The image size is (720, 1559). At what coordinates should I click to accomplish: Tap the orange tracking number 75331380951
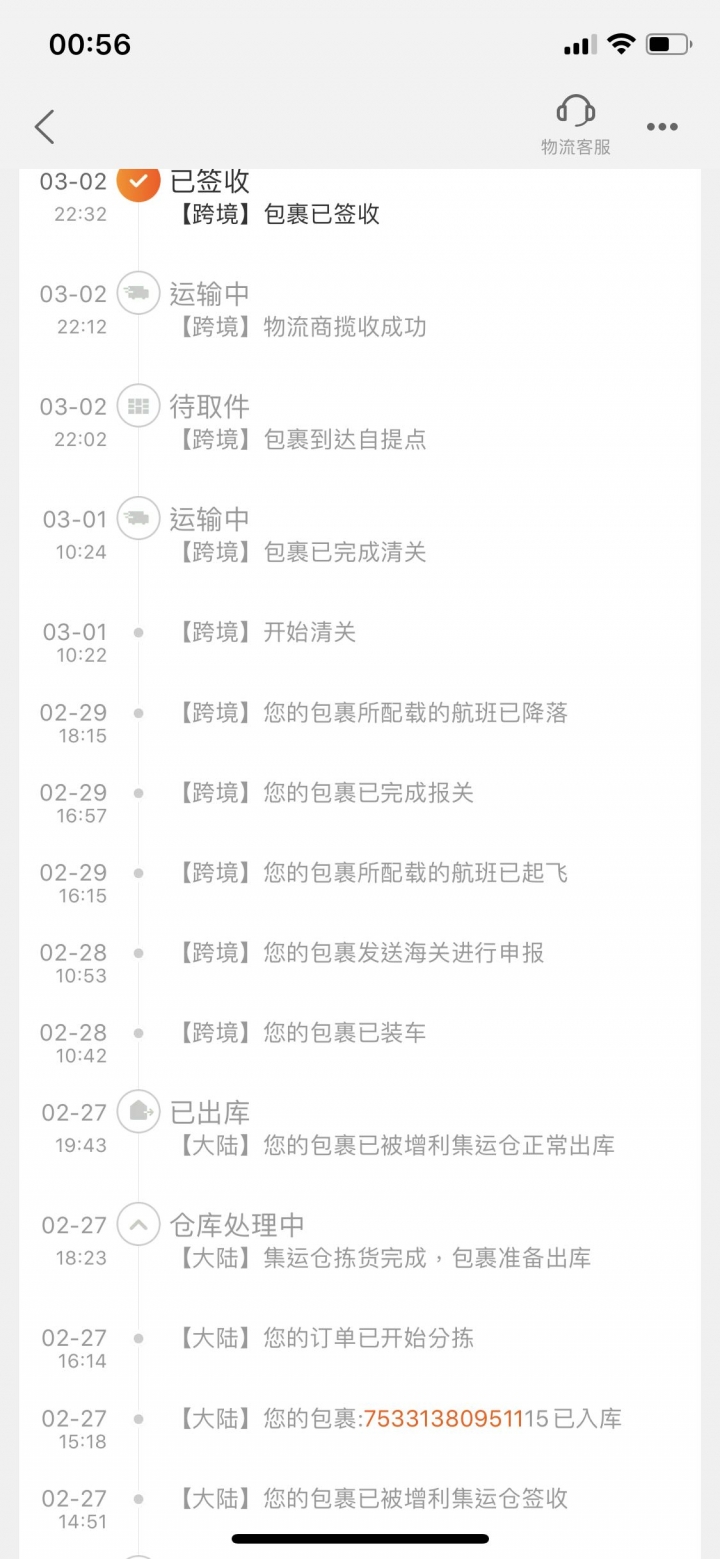pyautogui.click(x=443, y=1418)
